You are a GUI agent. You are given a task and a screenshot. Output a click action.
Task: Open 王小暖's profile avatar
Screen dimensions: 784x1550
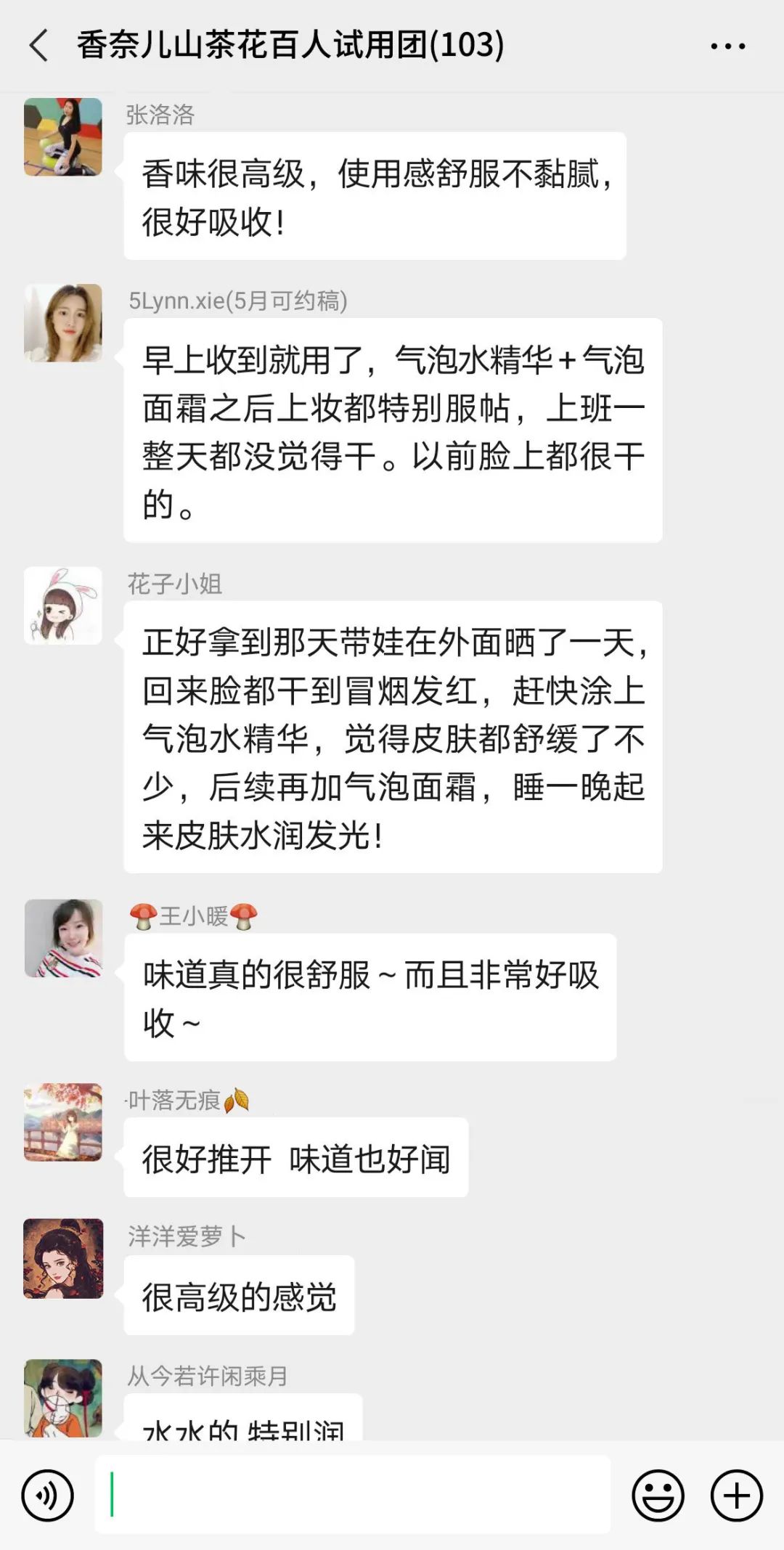(x=64, y=937)
